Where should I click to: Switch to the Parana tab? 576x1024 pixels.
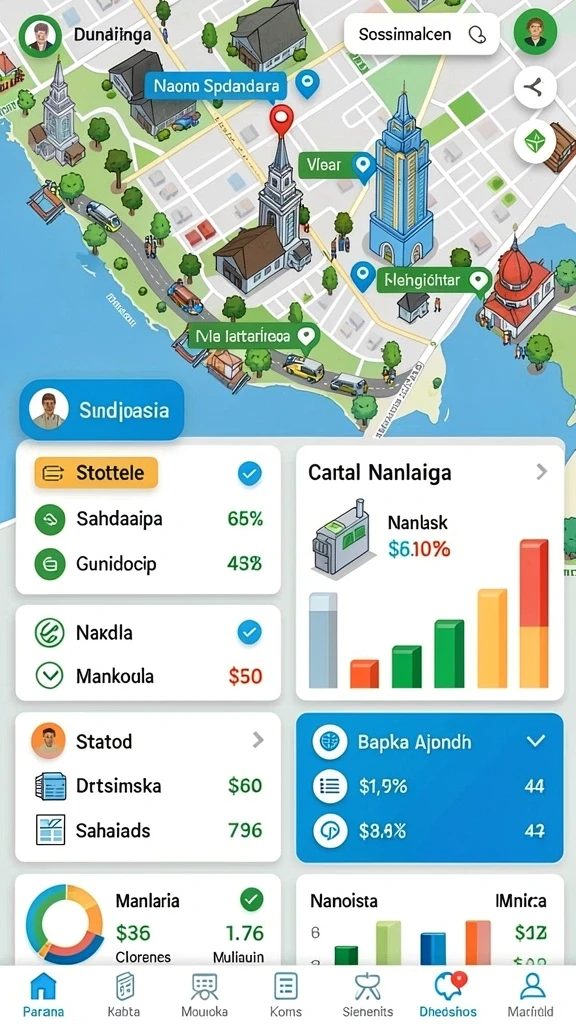click(43, 994)
